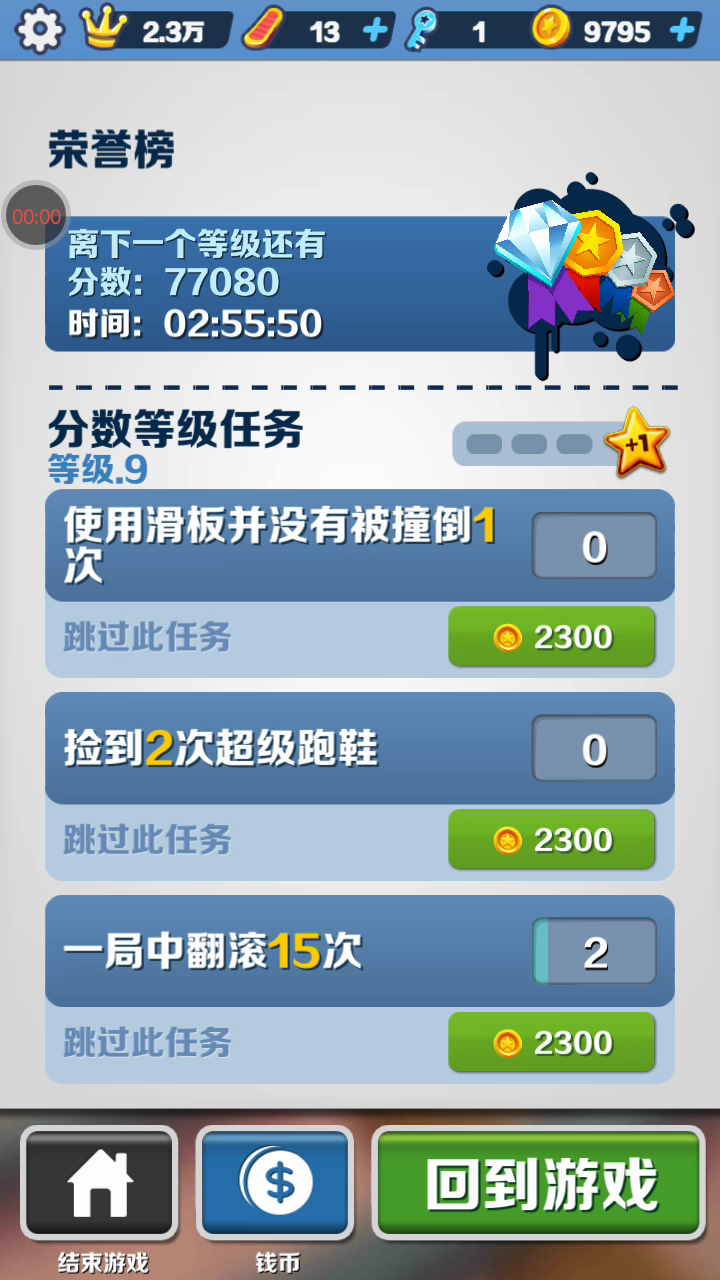Skip the super sneakers mission for 2300
720x1280 pixels.
551,840
